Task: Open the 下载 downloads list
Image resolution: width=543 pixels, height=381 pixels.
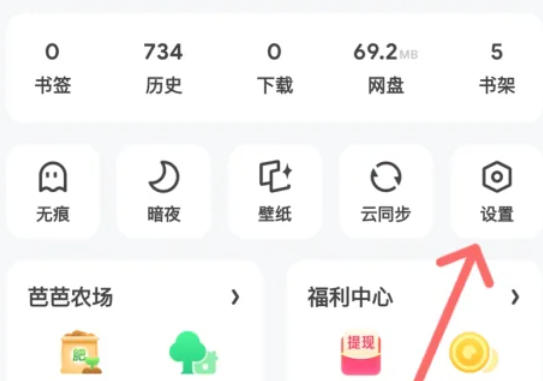Action: (275, 69)
